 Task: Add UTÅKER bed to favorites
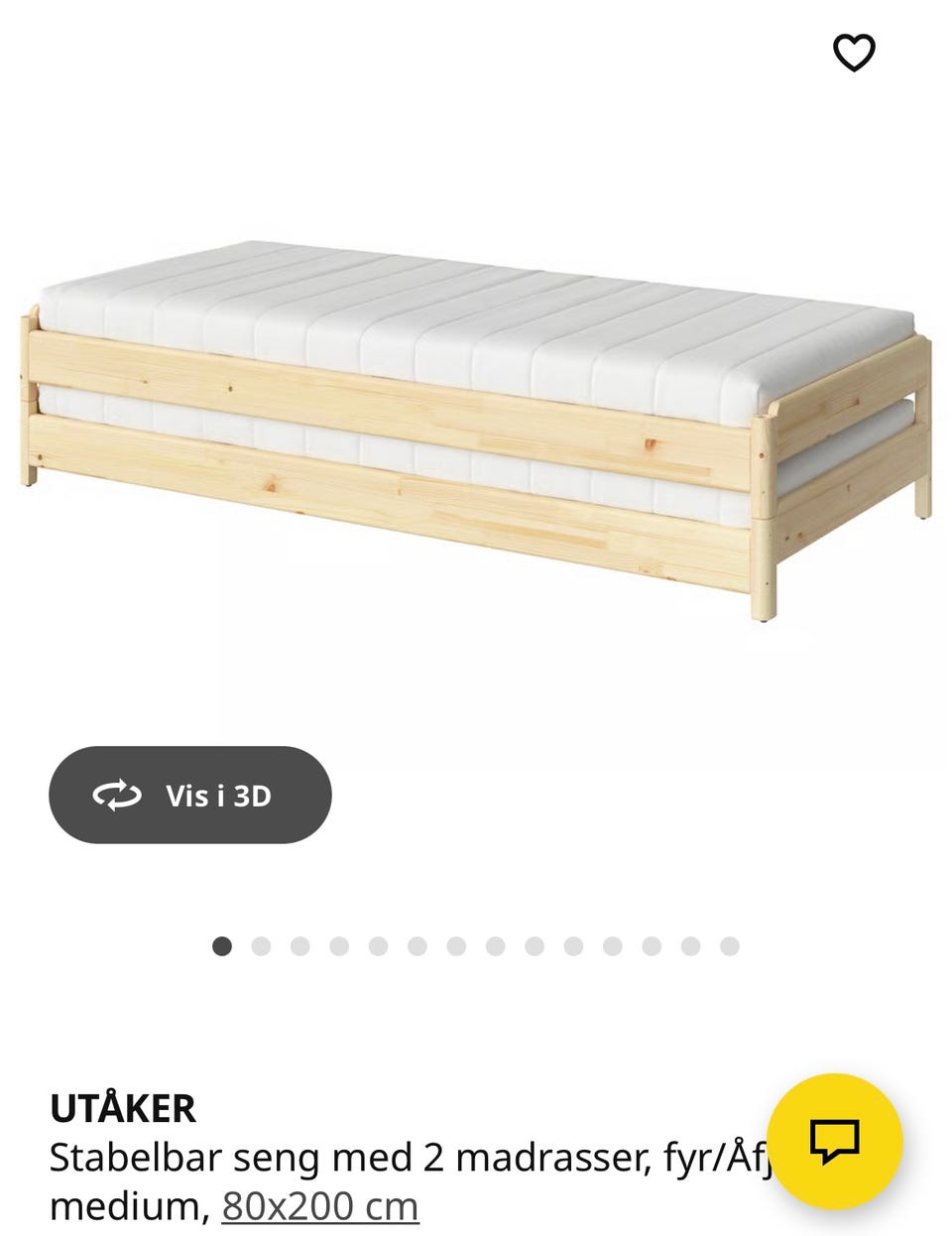[853, 53]
